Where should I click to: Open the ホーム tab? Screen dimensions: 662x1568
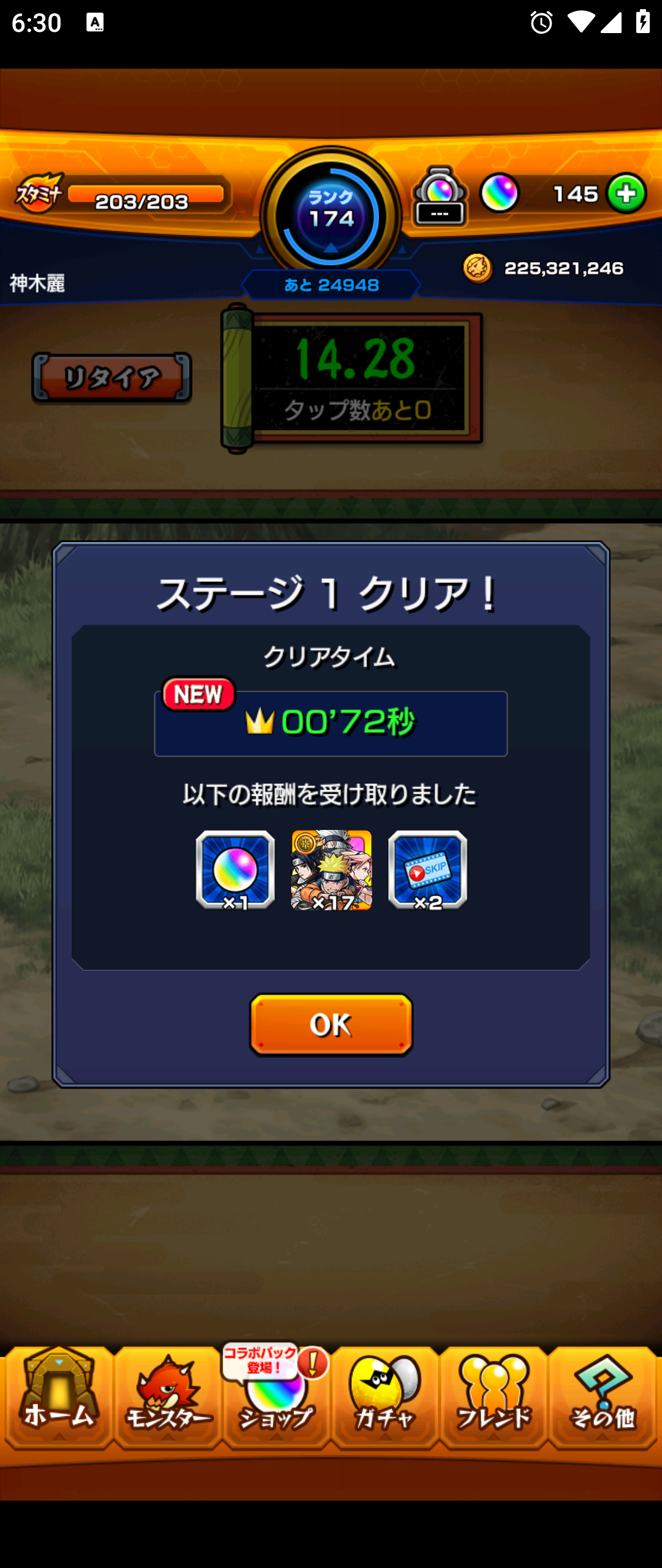coord(59,1399)
